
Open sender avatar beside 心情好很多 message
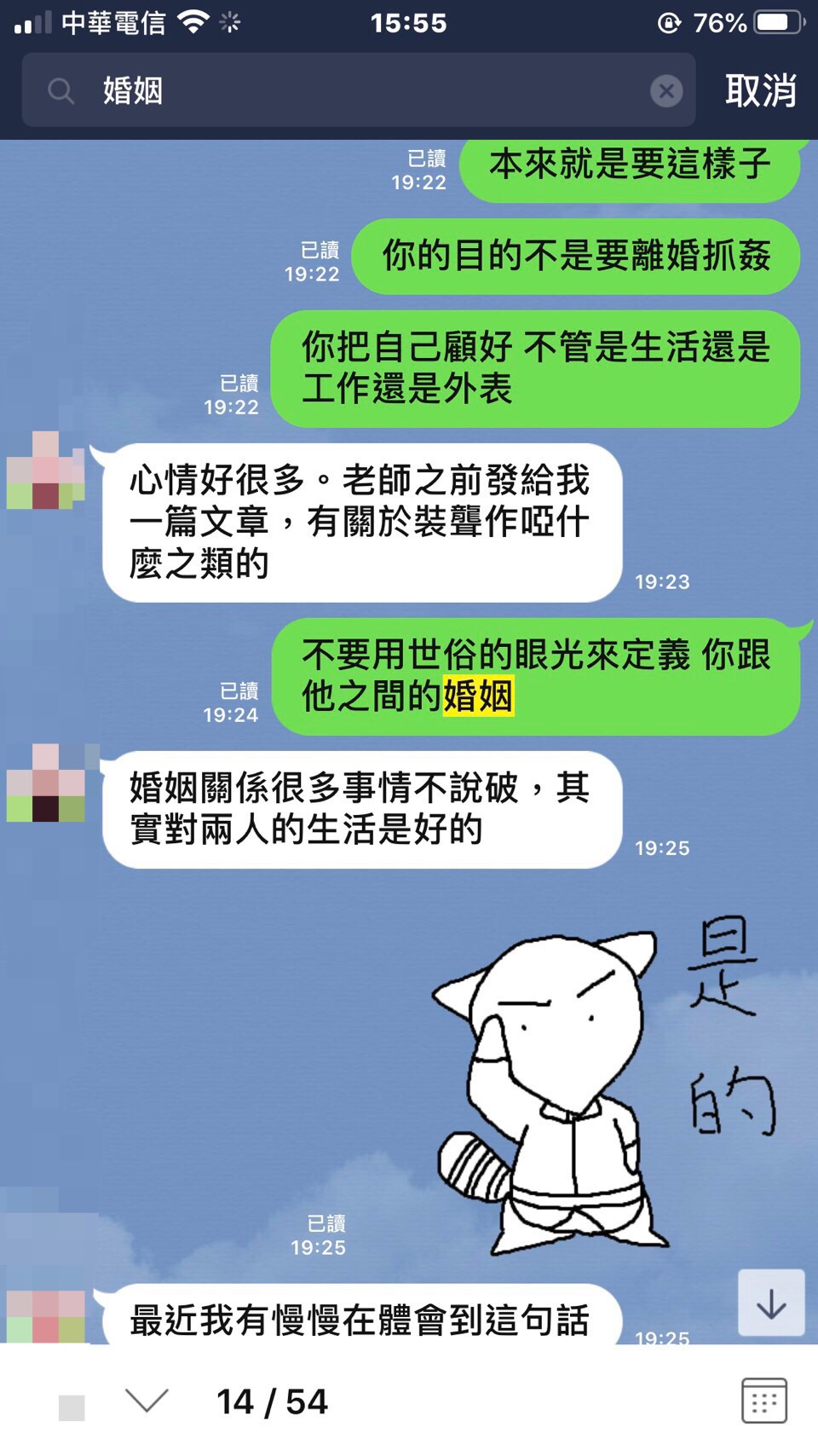pos(46,471)
